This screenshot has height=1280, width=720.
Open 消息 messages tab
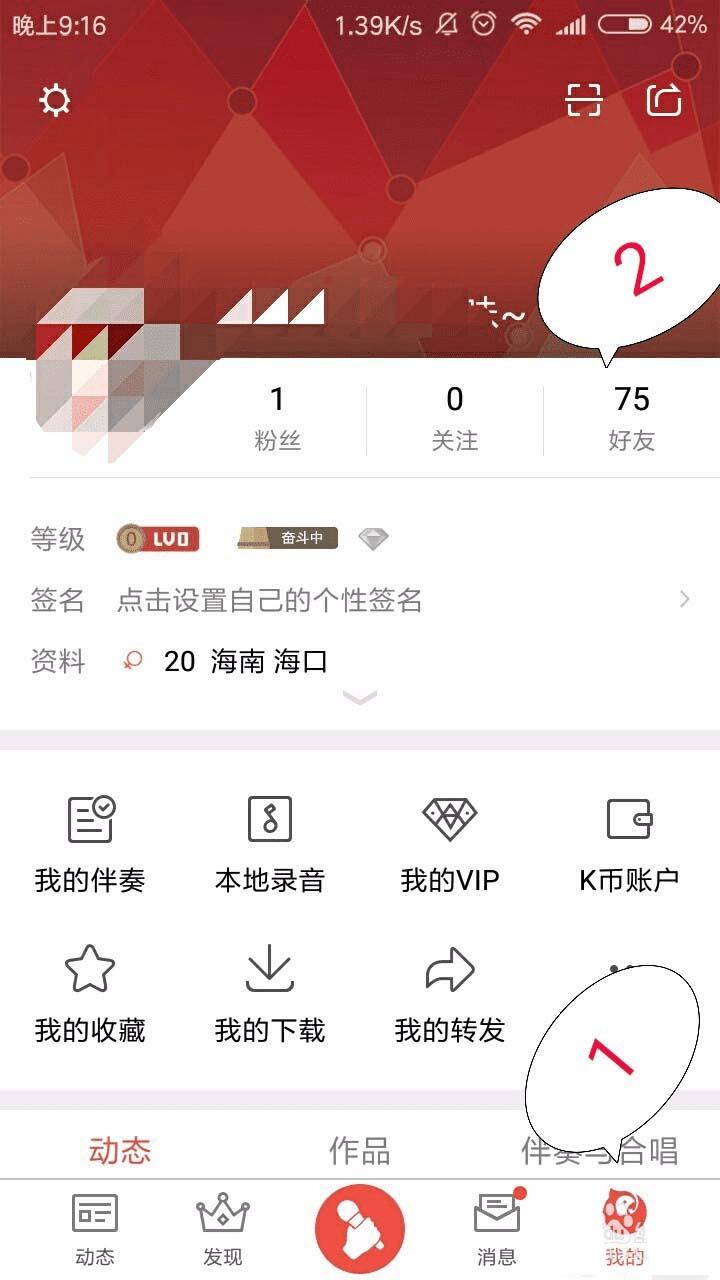click(x=497, y=1230)
